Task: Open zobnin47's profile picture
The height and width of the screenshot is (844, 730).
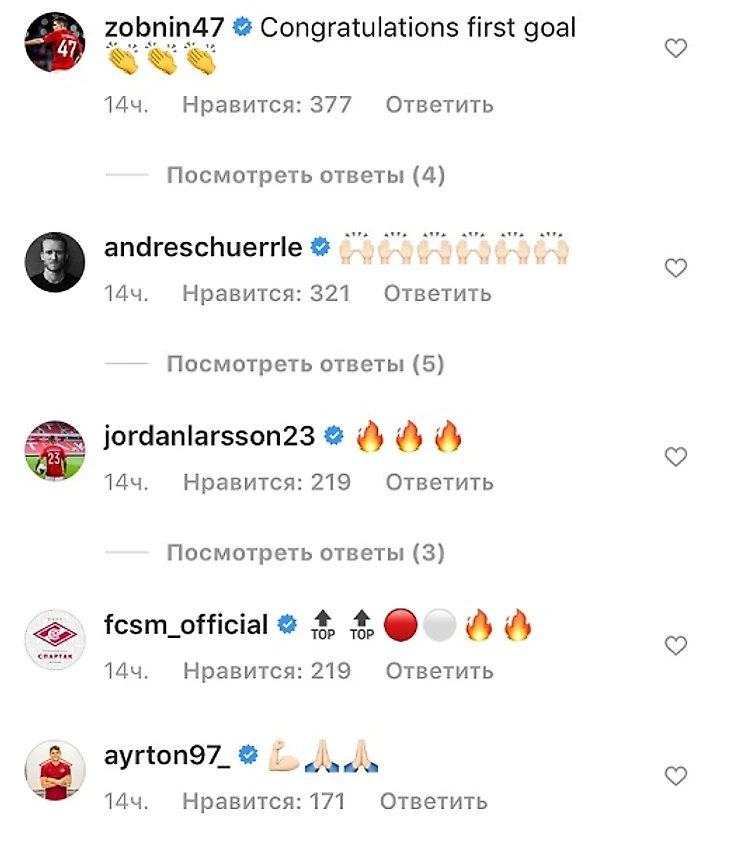Action: pyautogui.click(x=55, y=43)
